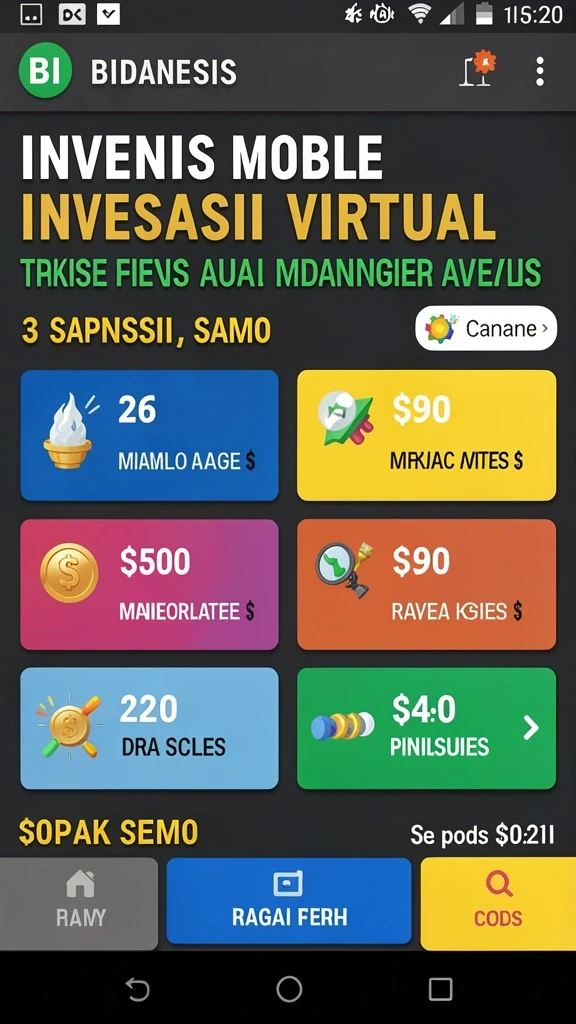This screenshot has width=576, height=1024.
Task: Open recent apps from the navigation bar
Action: tap(440, 989)
